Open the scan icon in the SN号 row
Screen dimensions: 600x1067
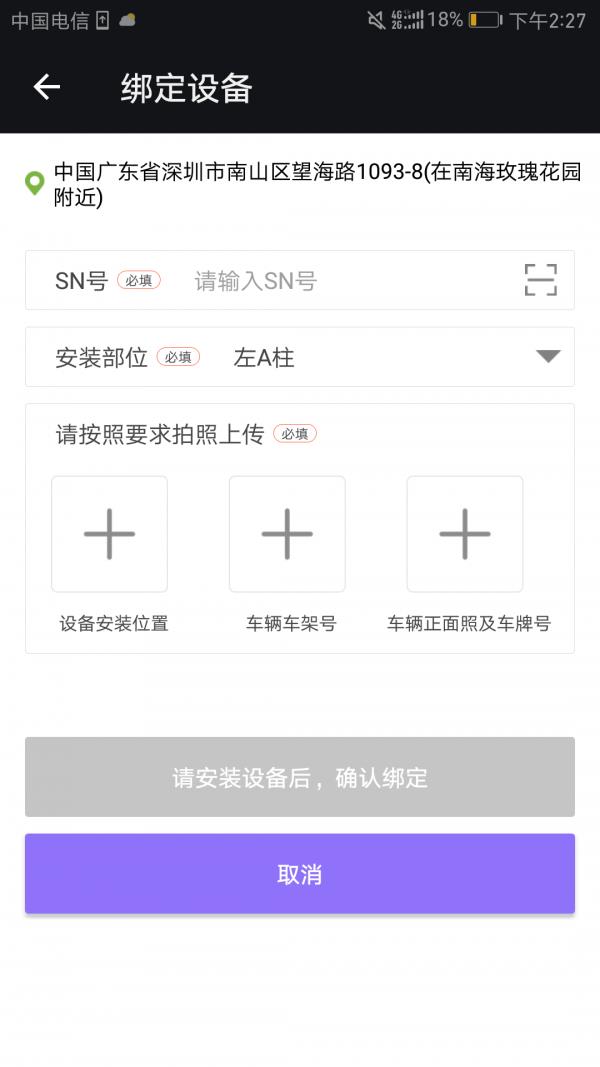coord(541,280)
